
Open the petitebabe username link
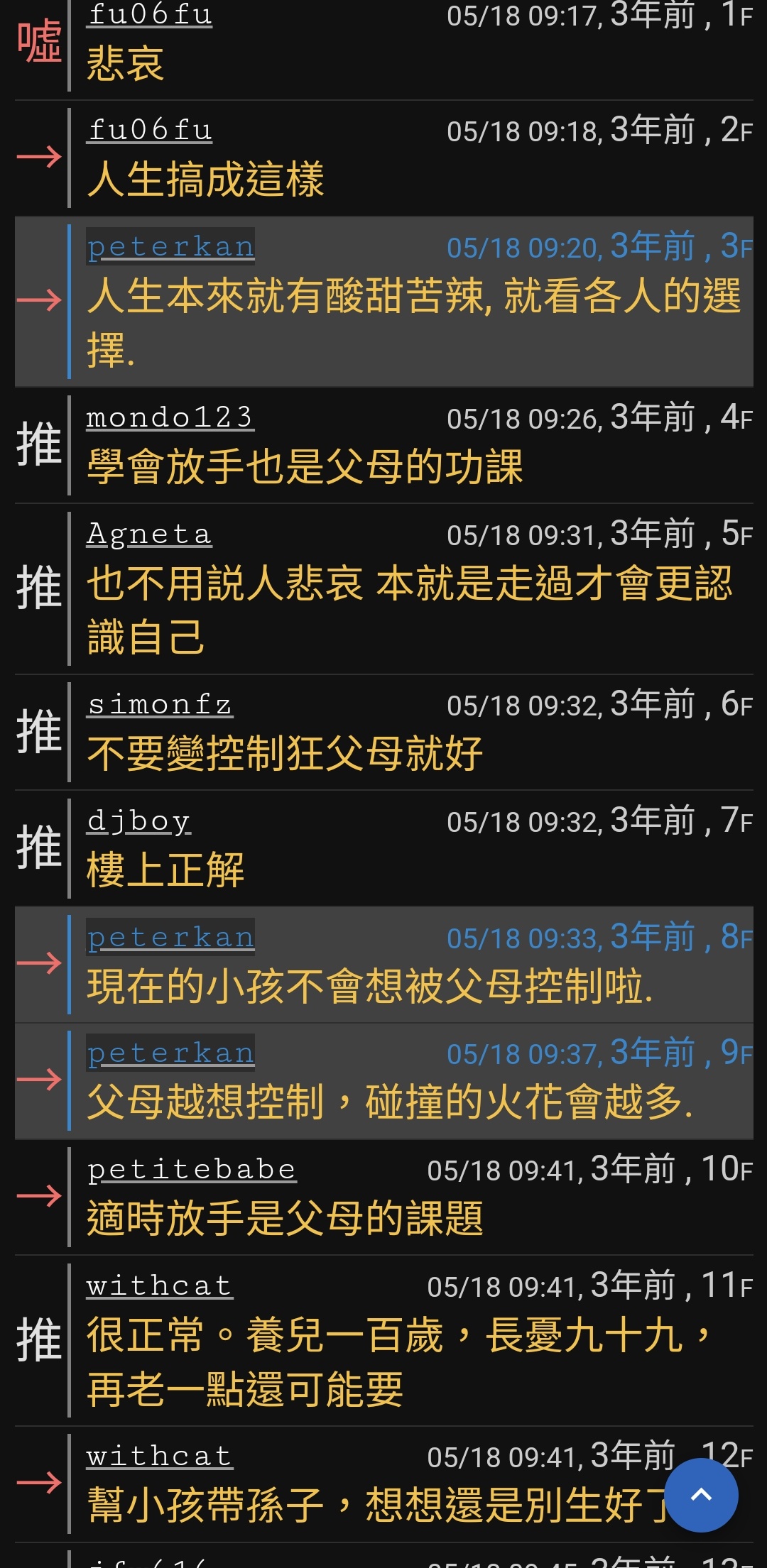tap(192, 1170)
